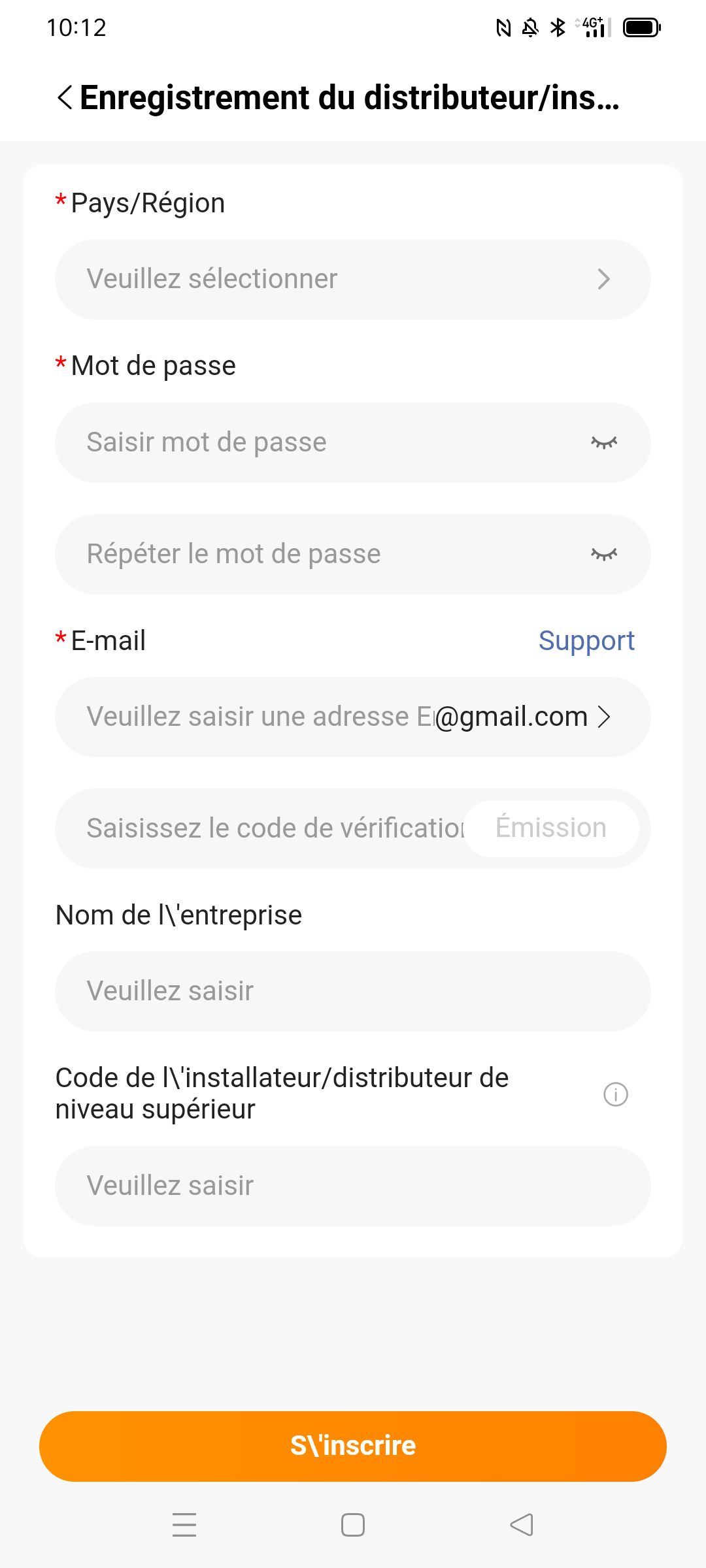Tap the home circle in navigation bar

point(352,1526)
